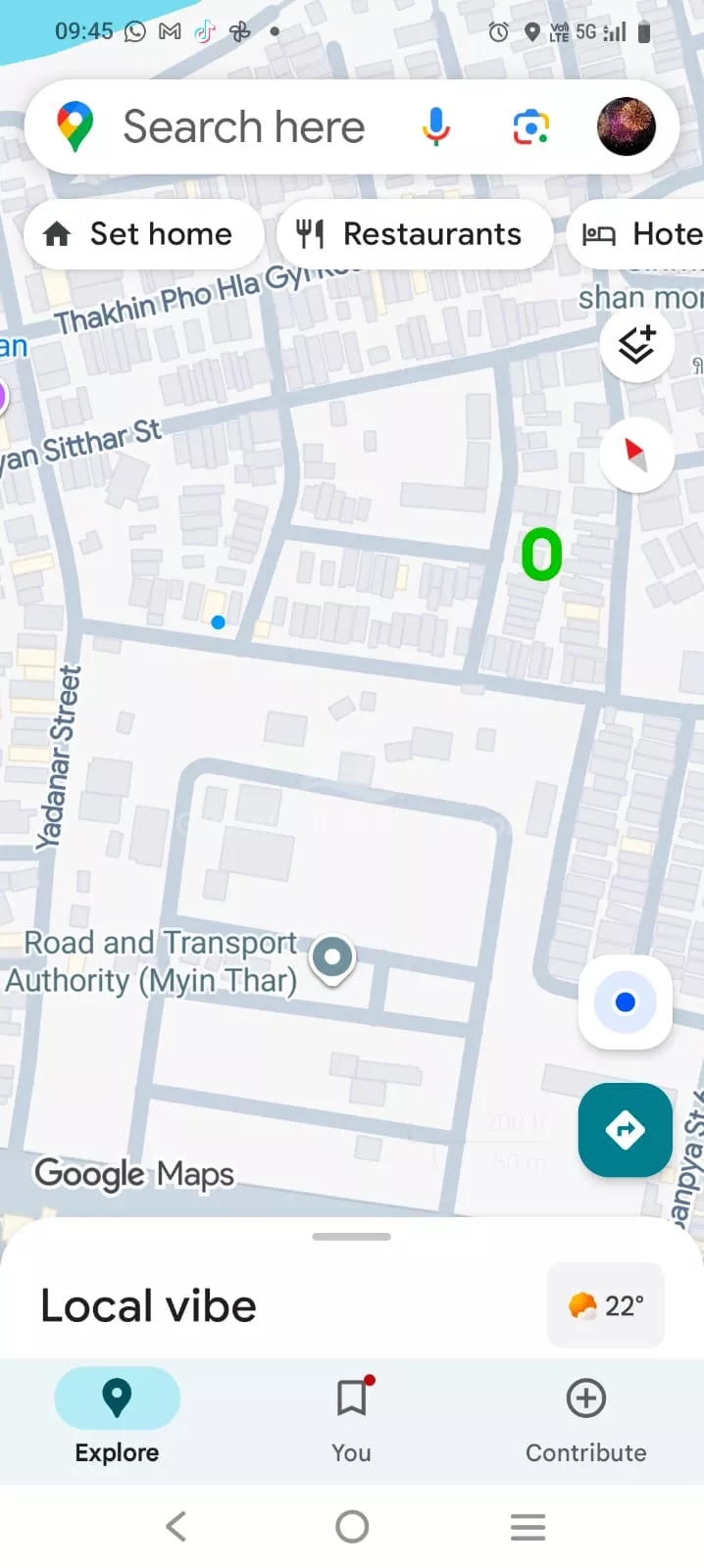Open the map layers options
704x1568 pixels.
(x=636, y=345)
